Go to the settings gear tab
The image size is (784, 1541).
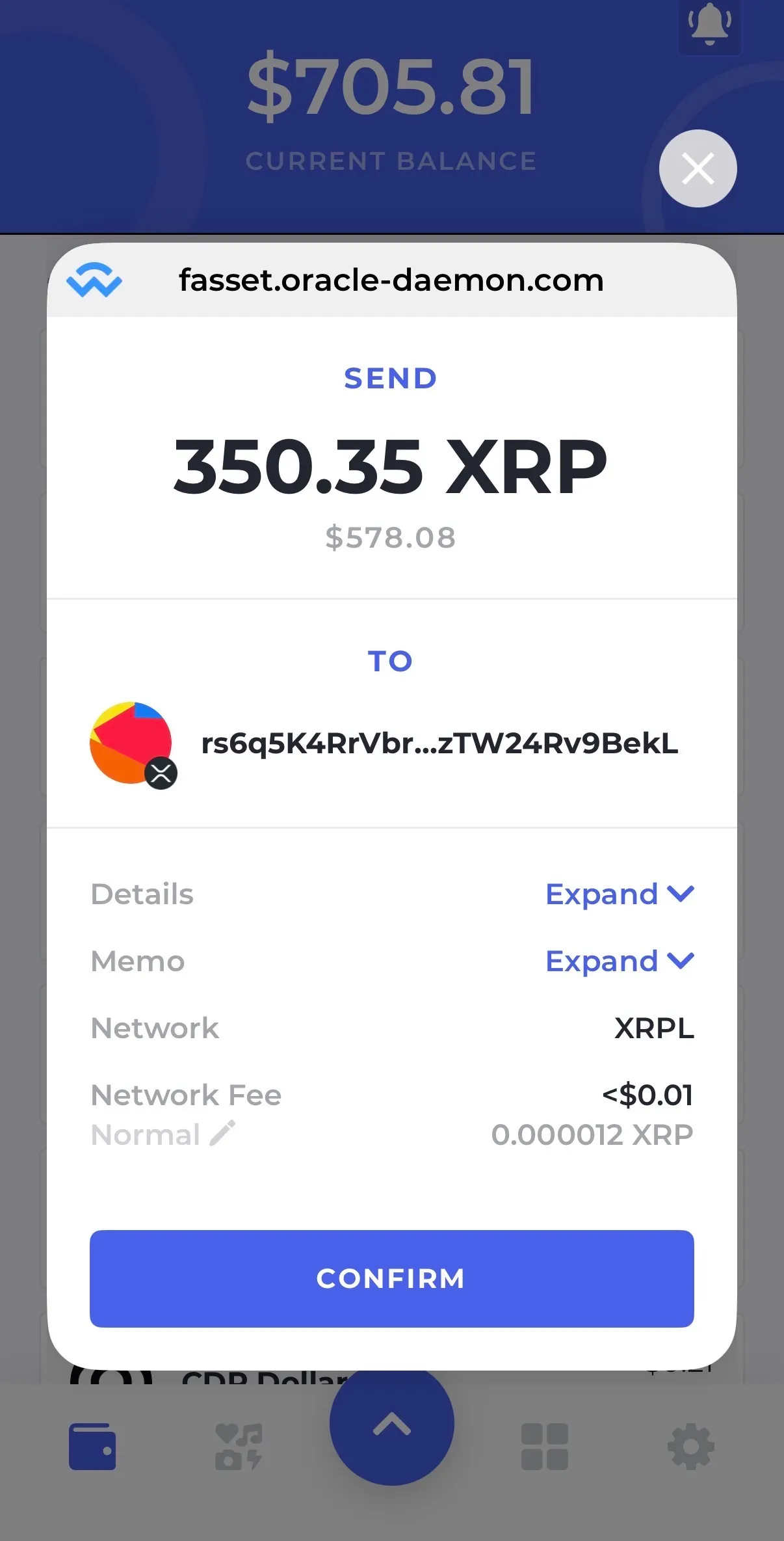[690, 1447]
